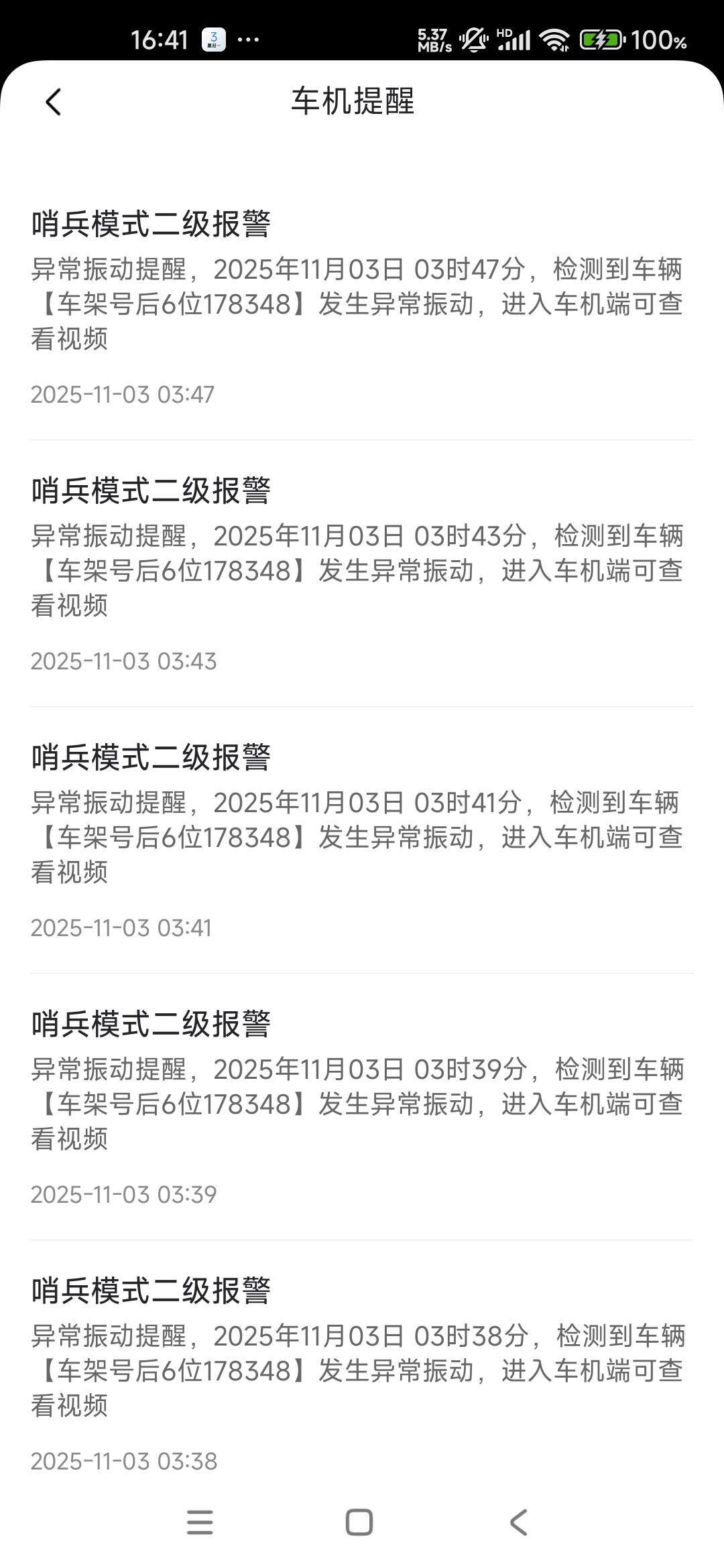The height and width of the screenshot is (1568, 724).
Task: Go back from 车机提醒 page
Action: point(54,103)
